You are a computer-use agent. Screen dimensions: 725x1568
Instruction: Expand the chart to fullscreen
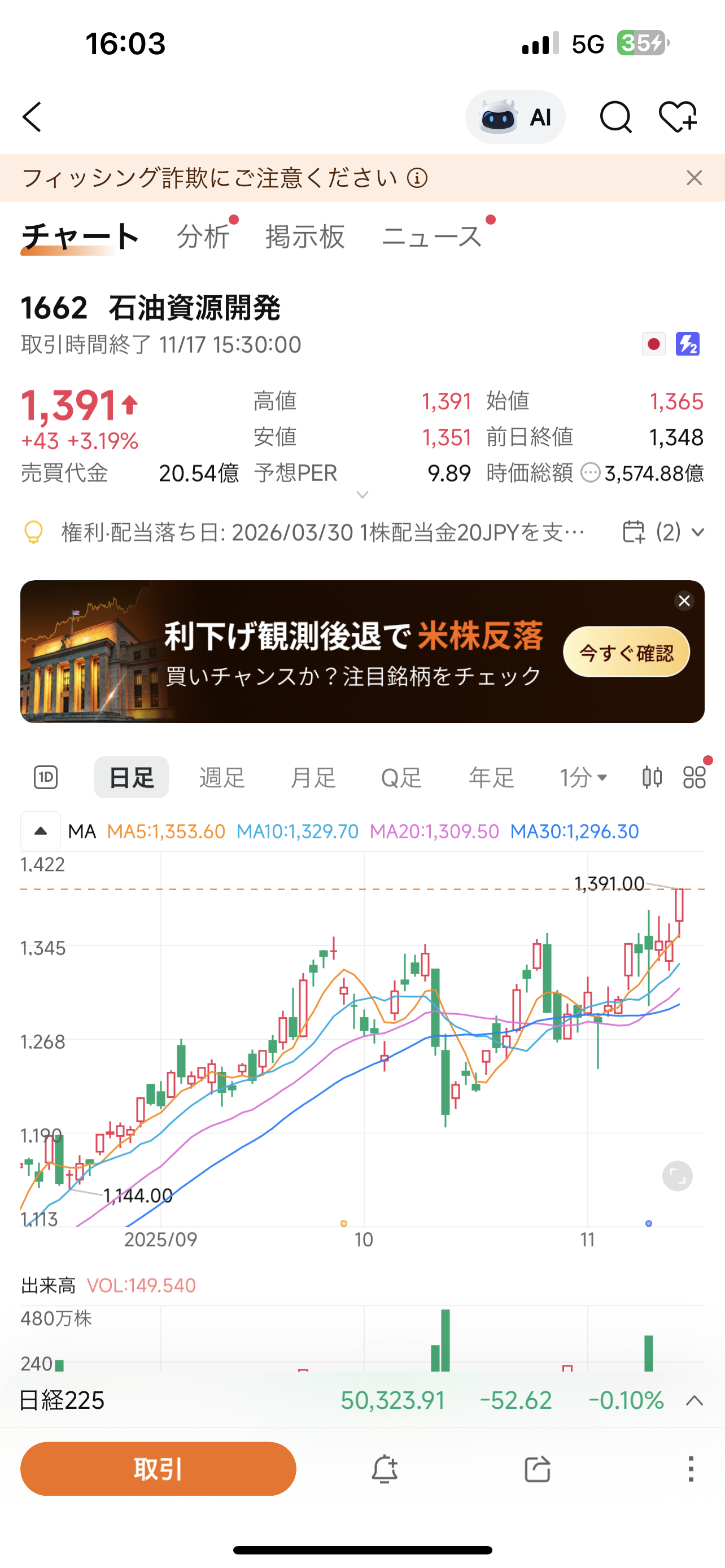677,1175
